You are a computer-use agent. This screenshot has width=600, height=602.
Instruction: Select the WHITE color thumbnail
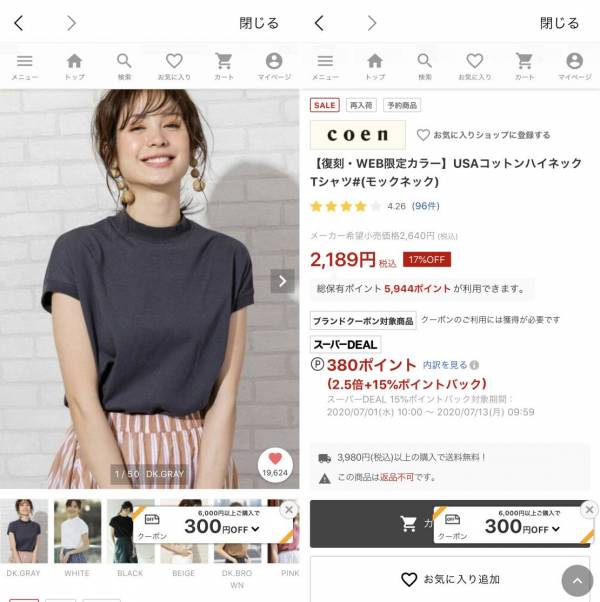point(77,531)
